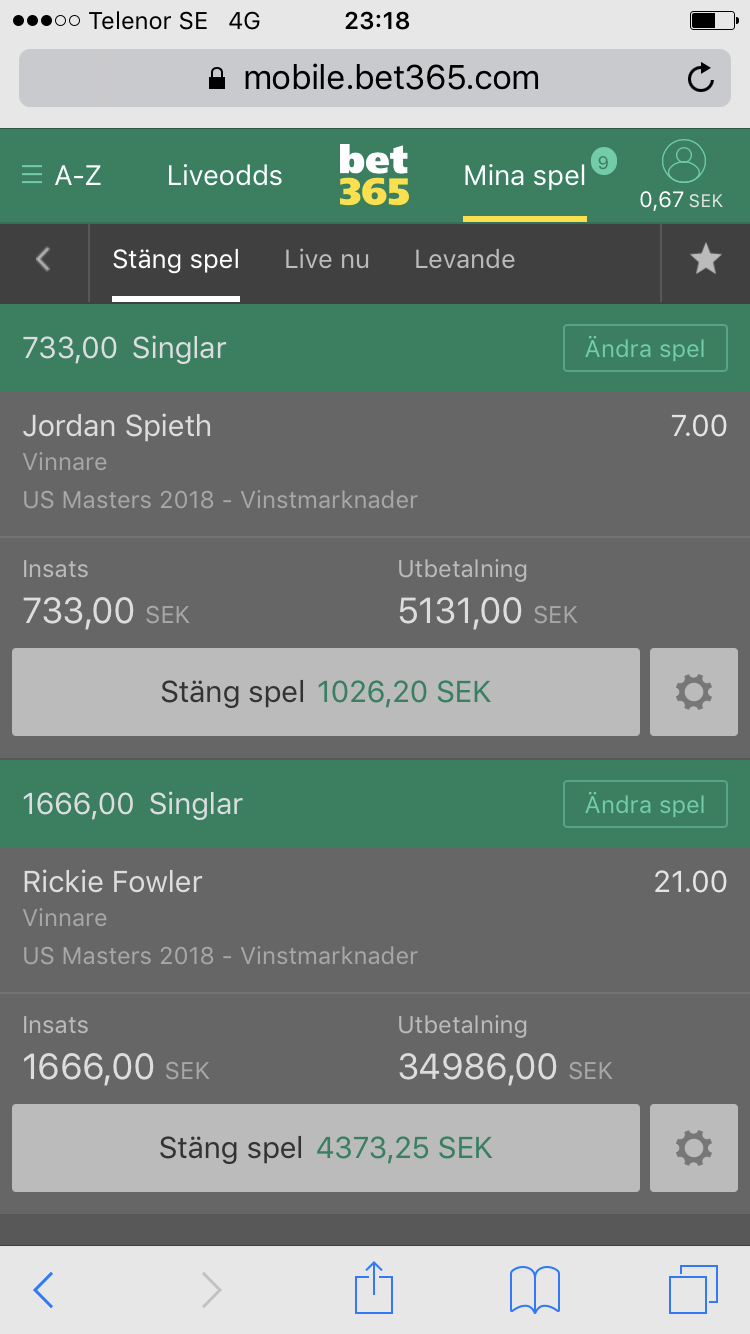Image resolution: width=750 pixels, height=1334 pixels.
Task: Open the Safari share sheet
Action: pos(375,1289)
